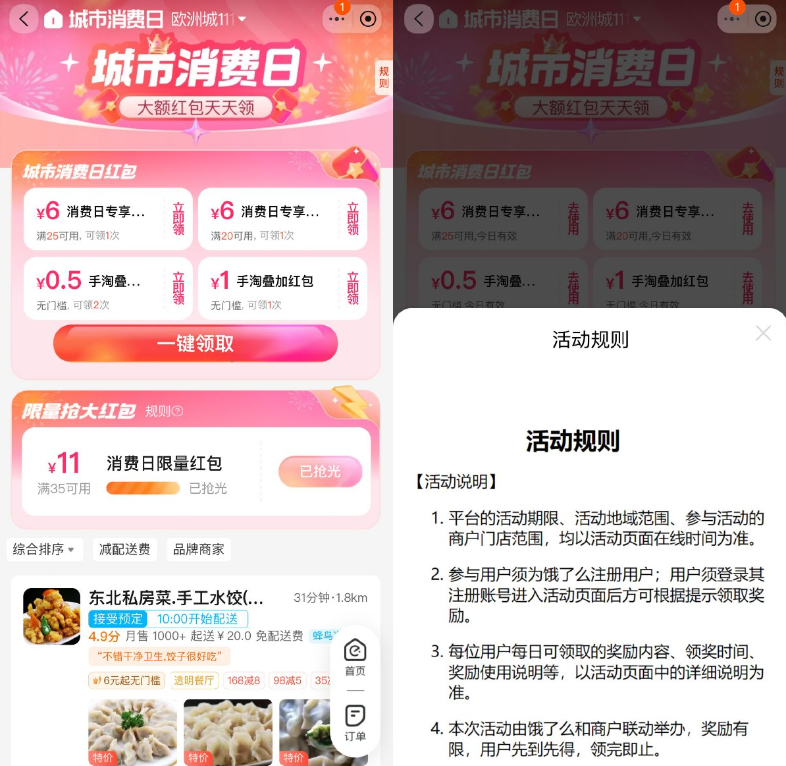Go to 首页 via floating shortcut

355,658
